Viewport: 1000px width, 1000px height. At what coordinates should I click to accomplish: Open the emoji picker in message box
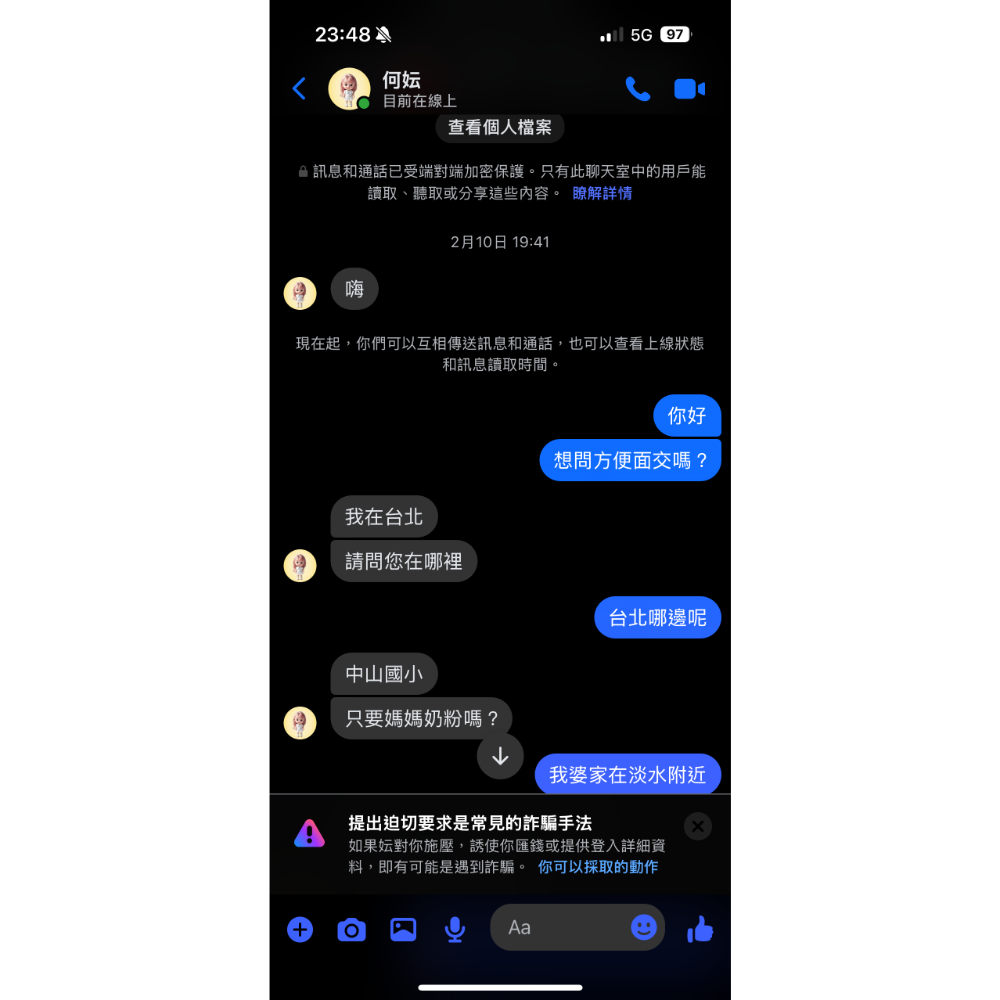[x=644, y=928]
